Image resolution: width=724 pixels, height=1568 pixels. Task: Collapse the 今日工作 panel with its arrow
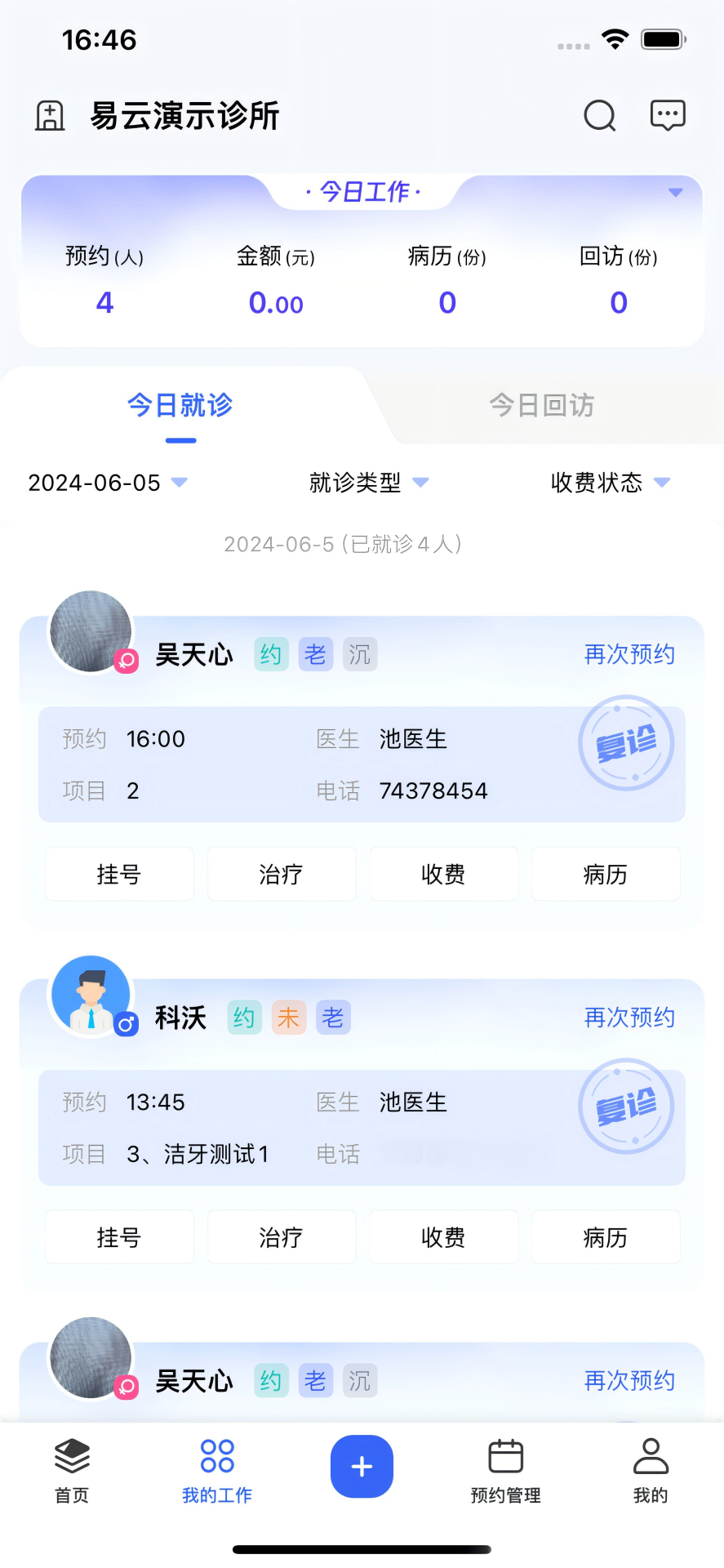(x=675, y=192)
